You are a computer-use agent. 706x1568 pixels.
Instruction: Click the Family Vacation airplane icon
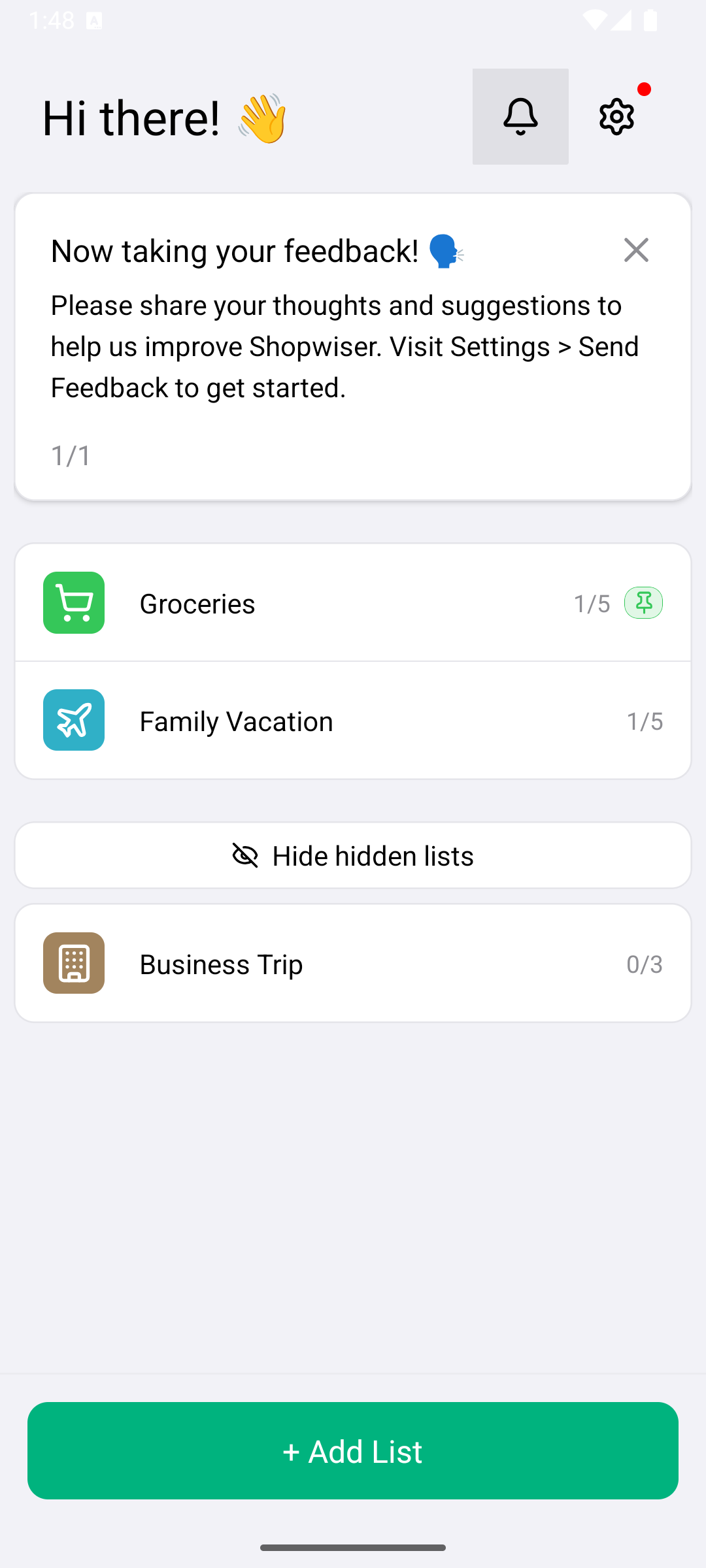click(x=73, y=720)
